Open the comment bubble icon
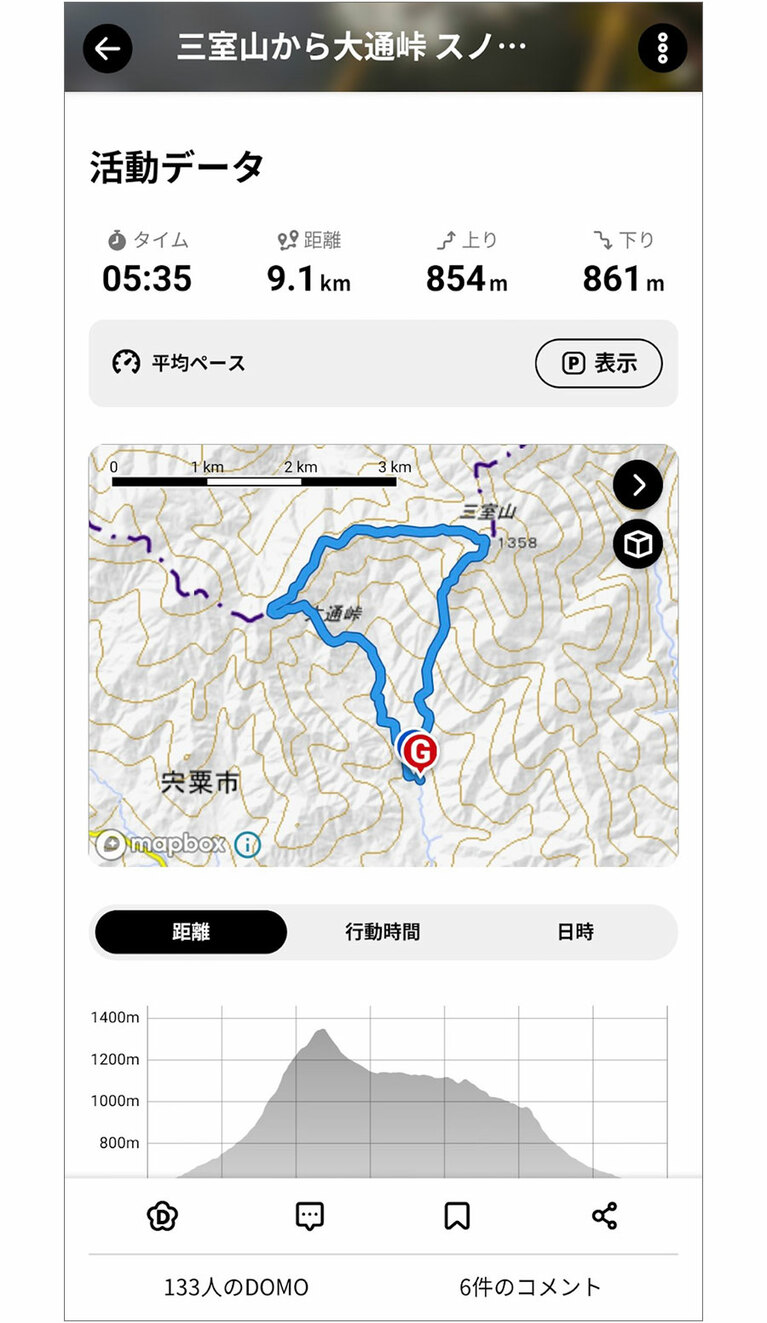This screenshot has width=767, height=1323. point(310,1215)
